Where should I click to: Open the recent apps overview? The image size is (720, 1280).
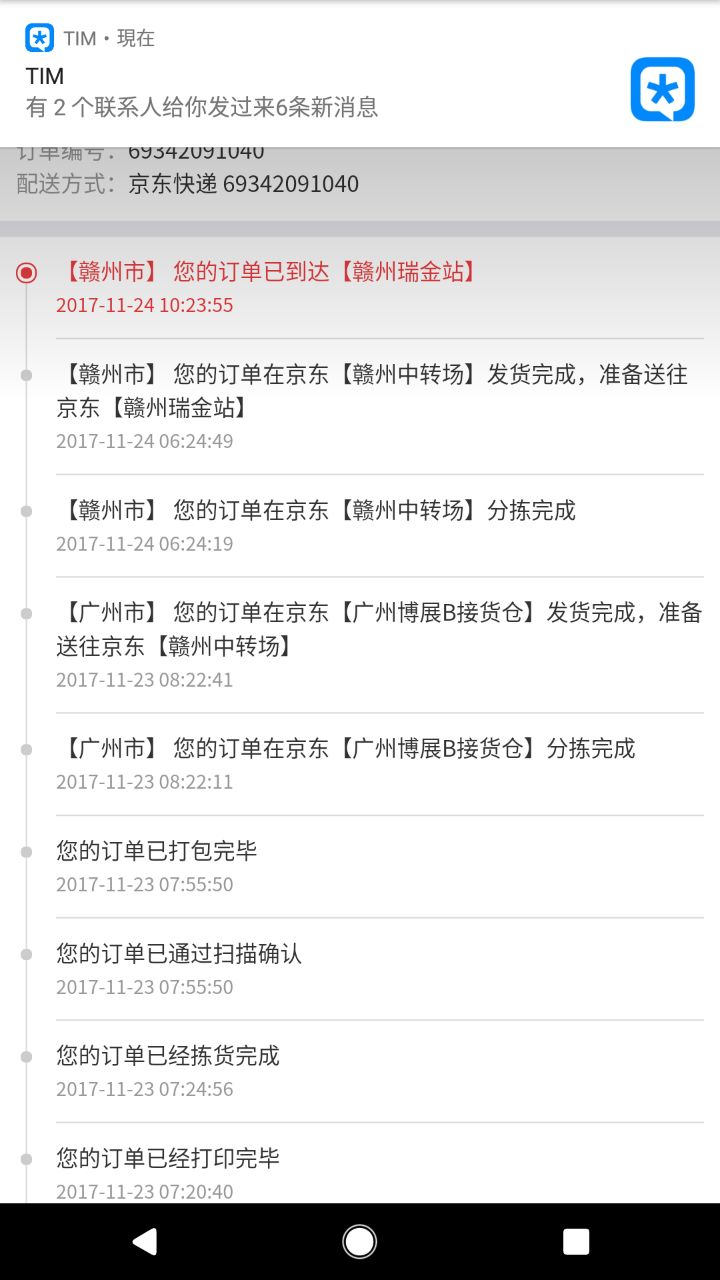coord(576,1241)
